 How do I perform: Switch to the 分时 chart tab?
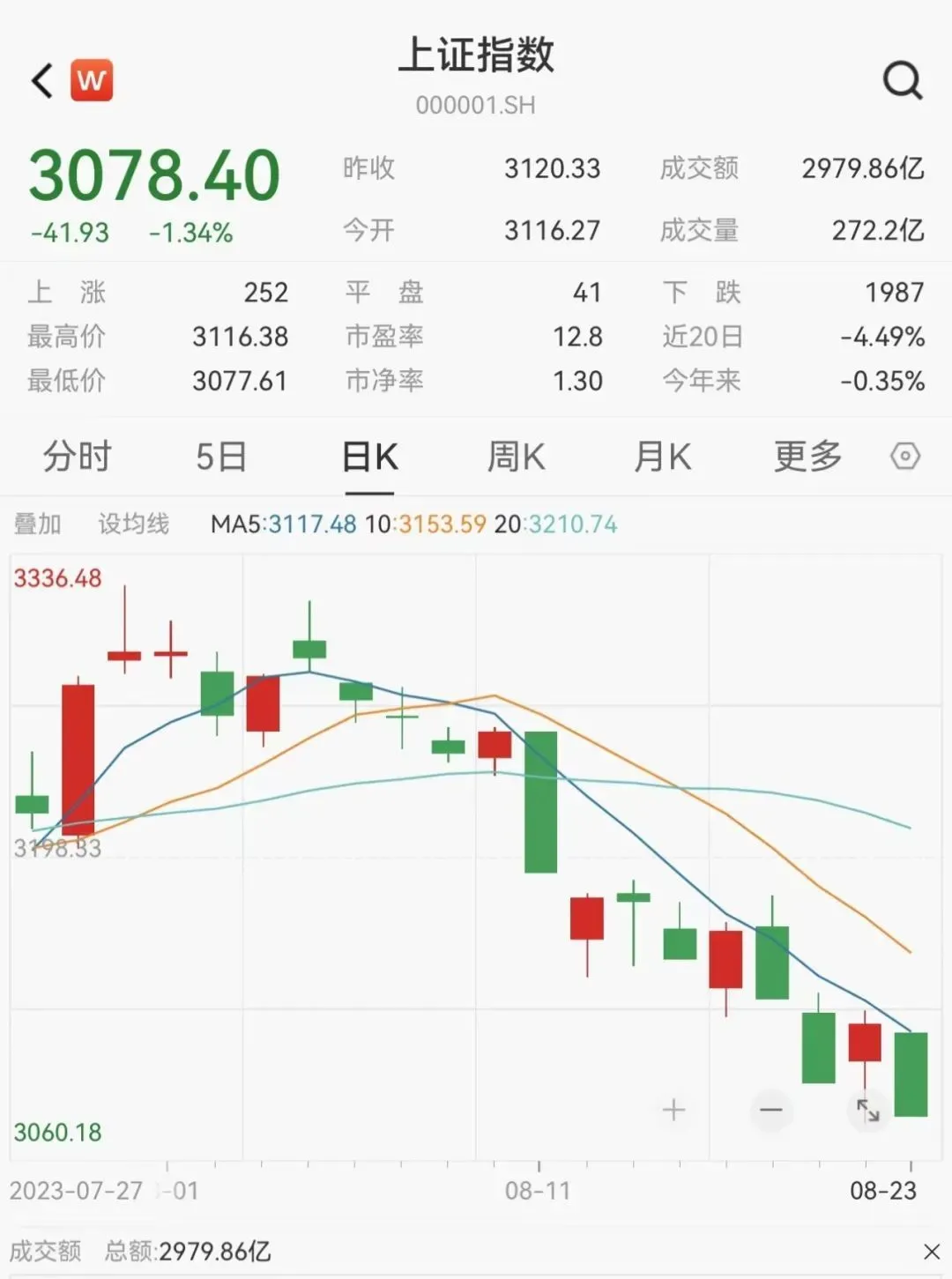click(x=78, y=457)
